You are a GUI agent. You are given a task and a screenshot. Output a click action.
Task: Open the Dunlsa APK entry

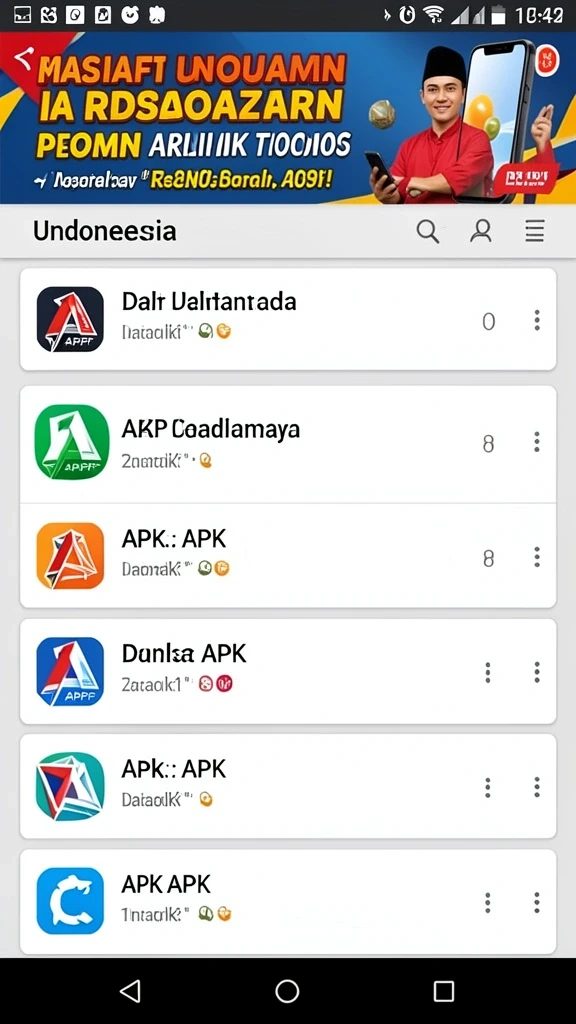tap(288, 671)
